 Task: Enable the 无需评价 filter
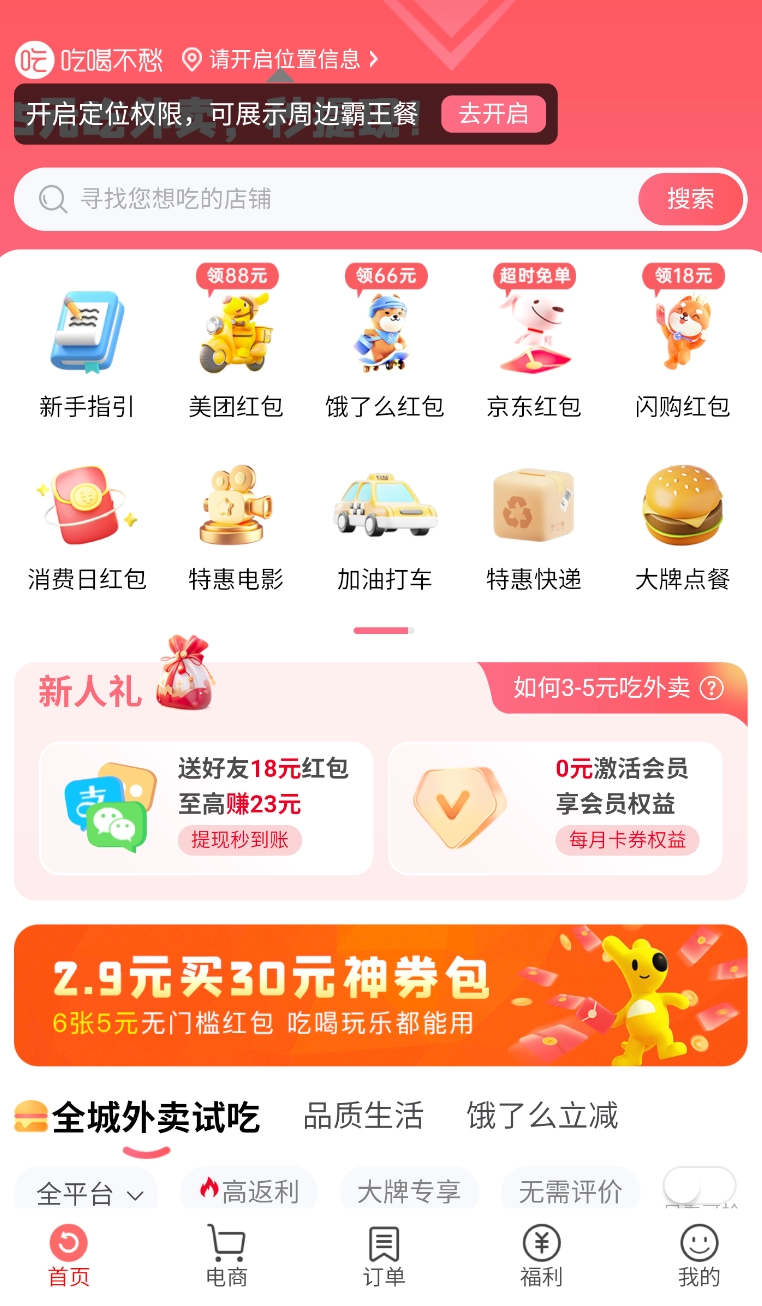[x=570, y=1189]
